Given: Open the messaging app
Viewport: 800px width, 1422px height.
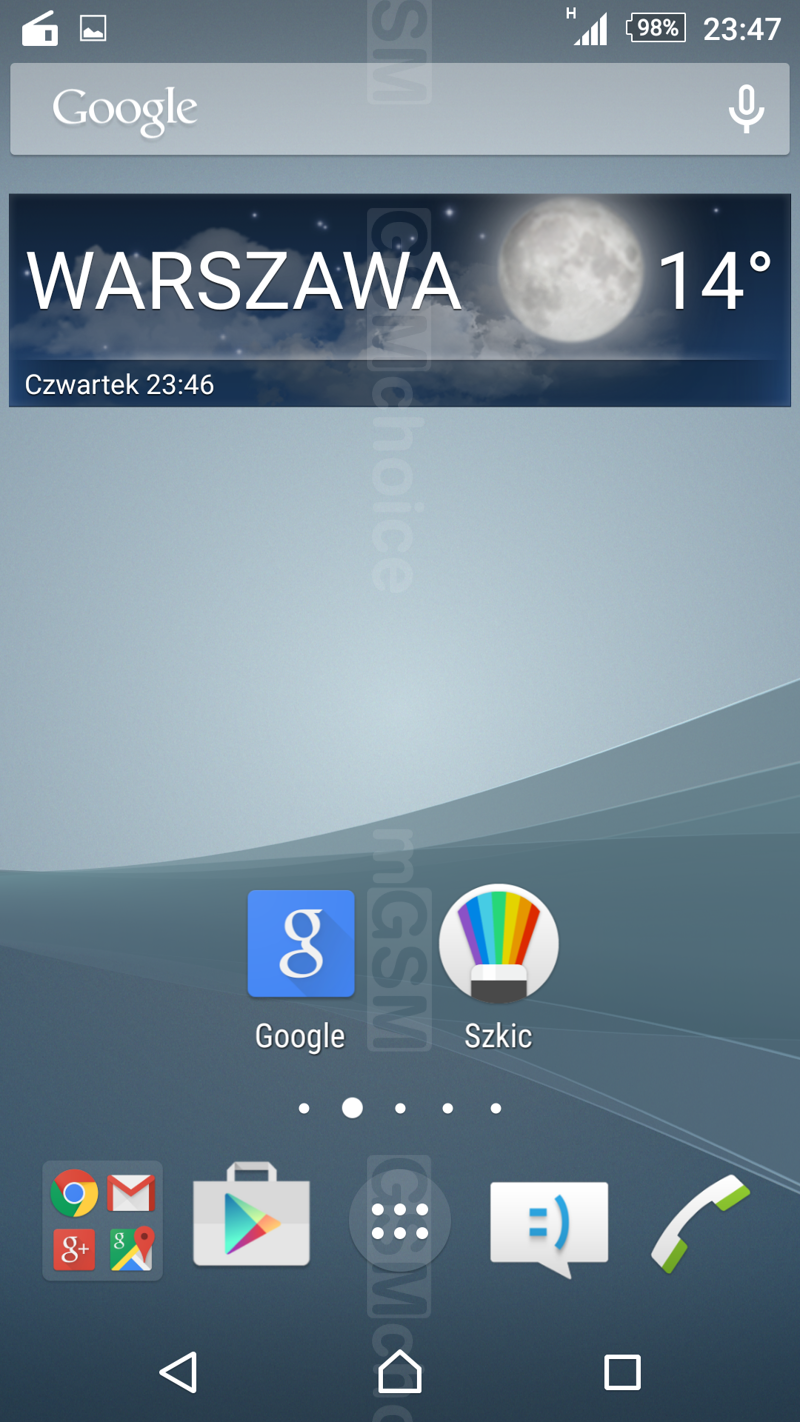Looking at the screenshot, I should (549, 1225).
